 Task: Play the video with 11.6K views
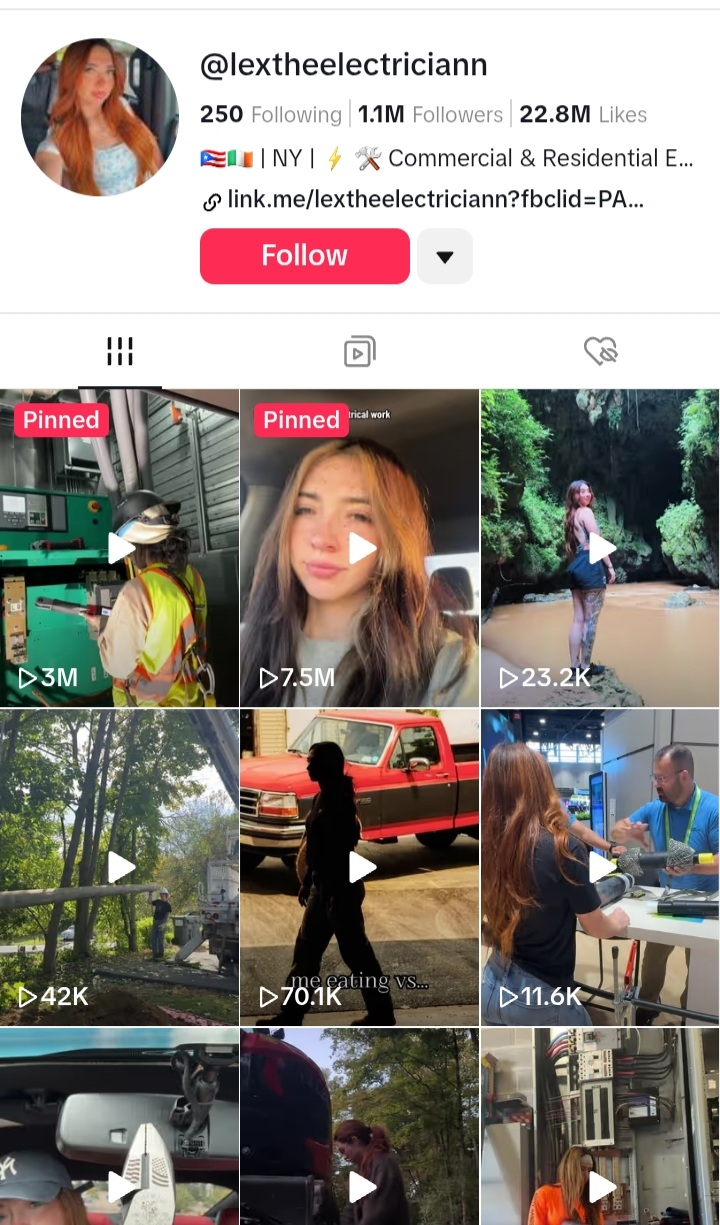600,867
